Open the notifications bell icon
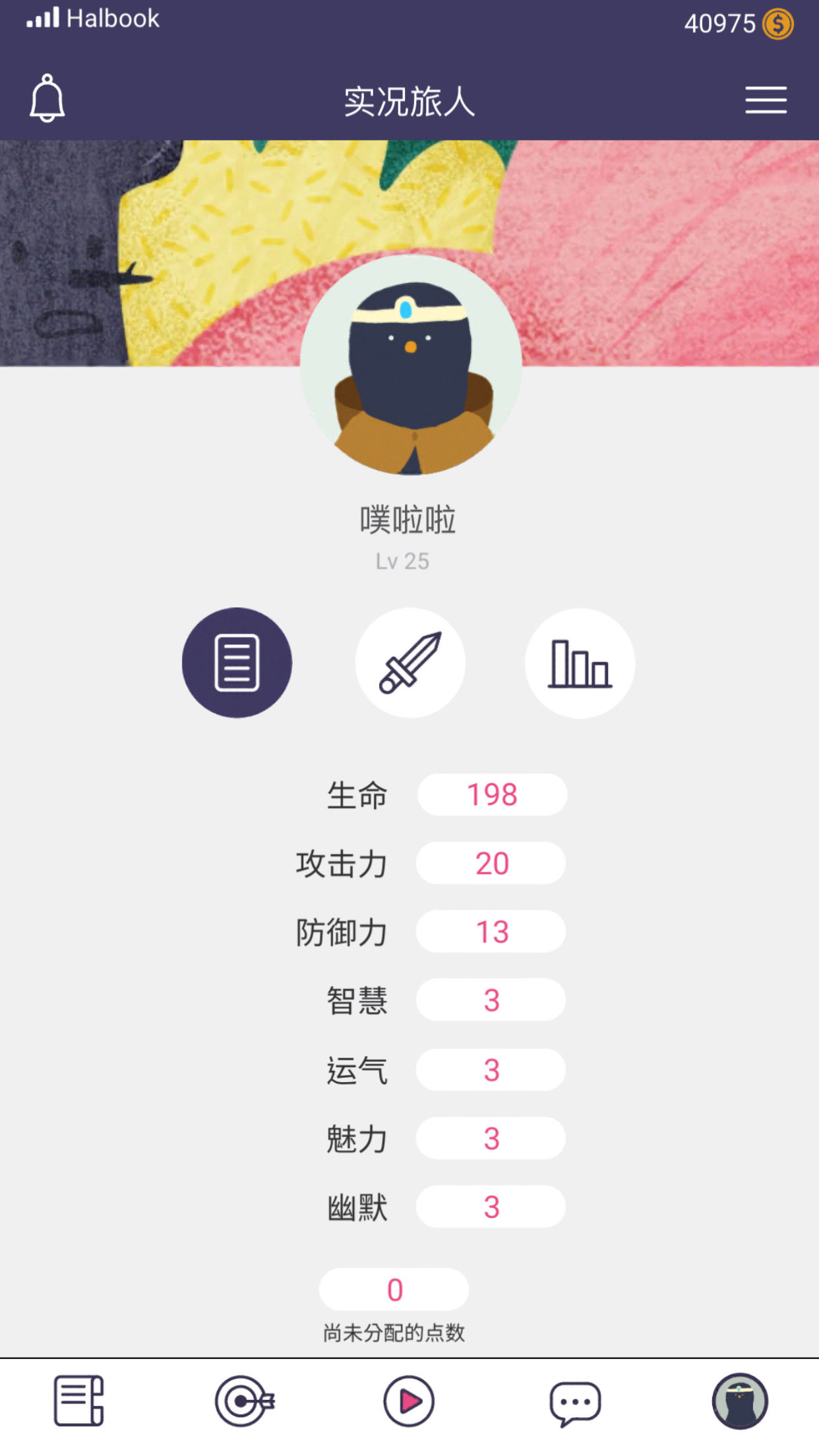 coord(46,99)
